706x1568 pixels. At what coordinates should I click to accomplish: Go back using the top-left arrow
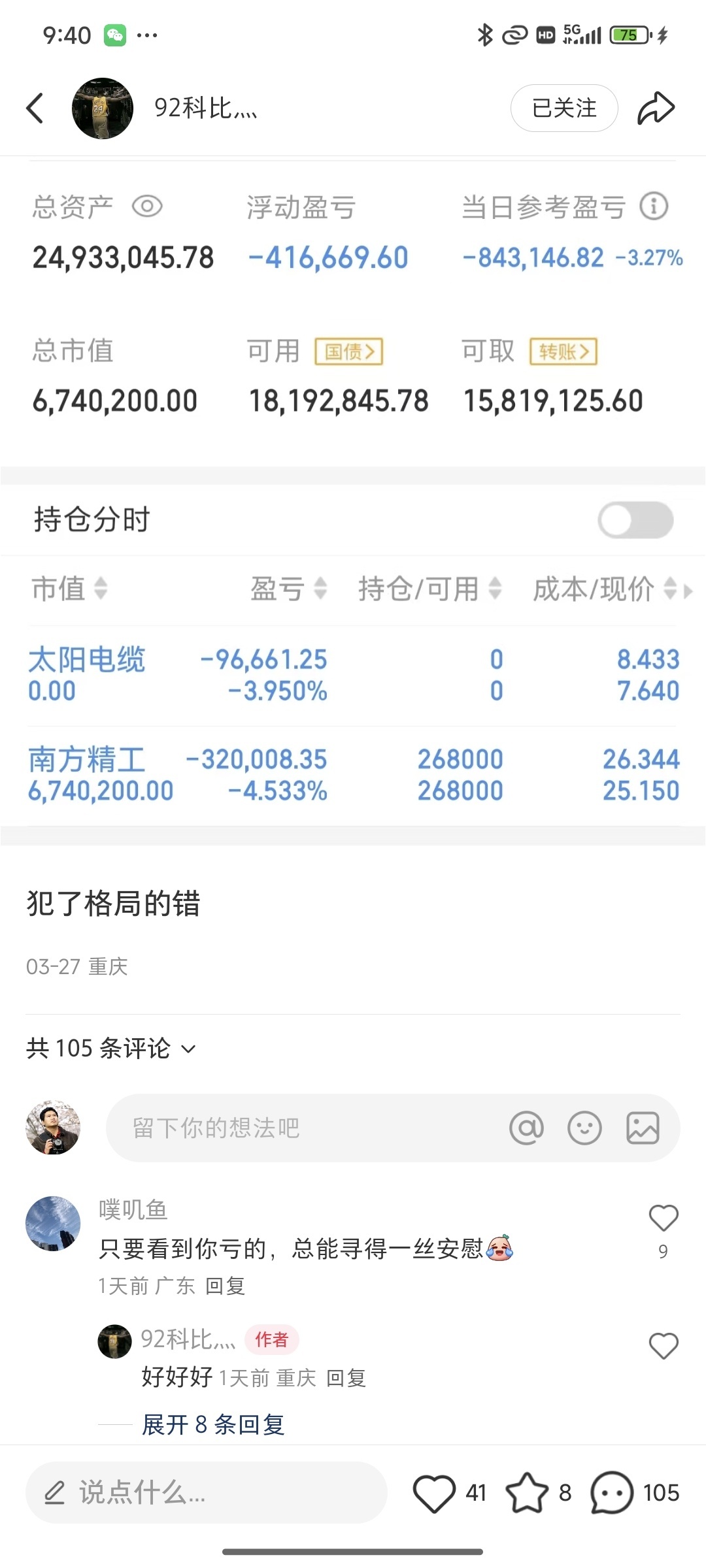(x=35, y=108)
